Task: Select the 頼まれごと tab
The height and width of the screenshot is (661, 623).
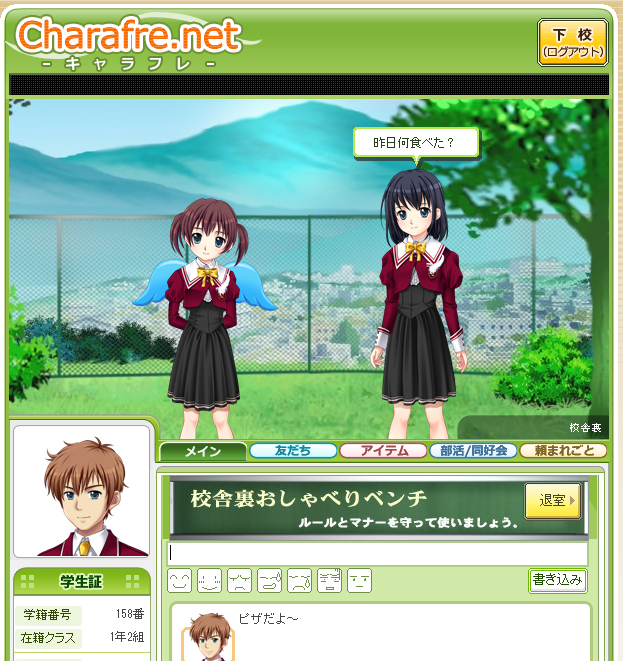Action: pyautogui.click(x=562, y=451)
